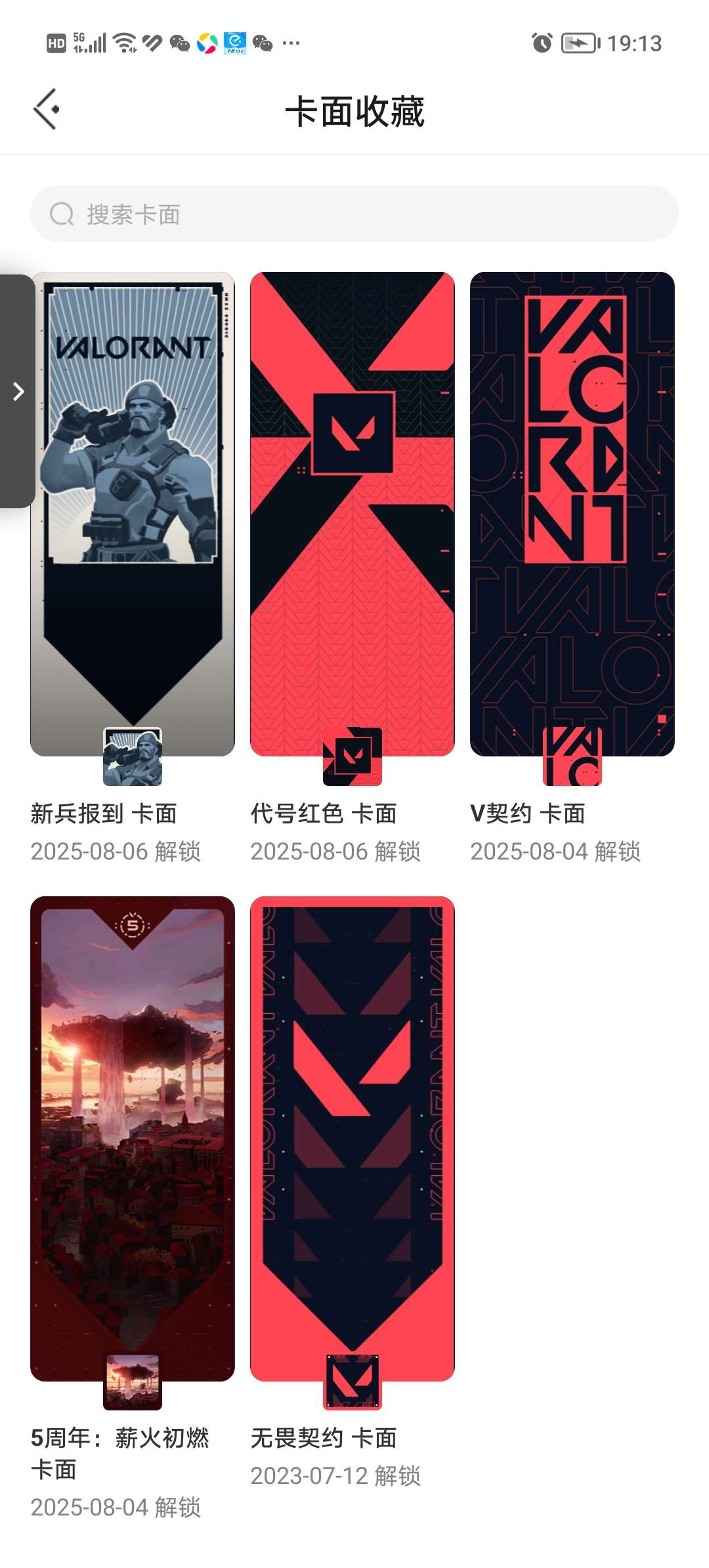Screen dimensions: 709x1568
Task: Open the 无畏契约 卡面 card
Action: tap(353, 1138)
